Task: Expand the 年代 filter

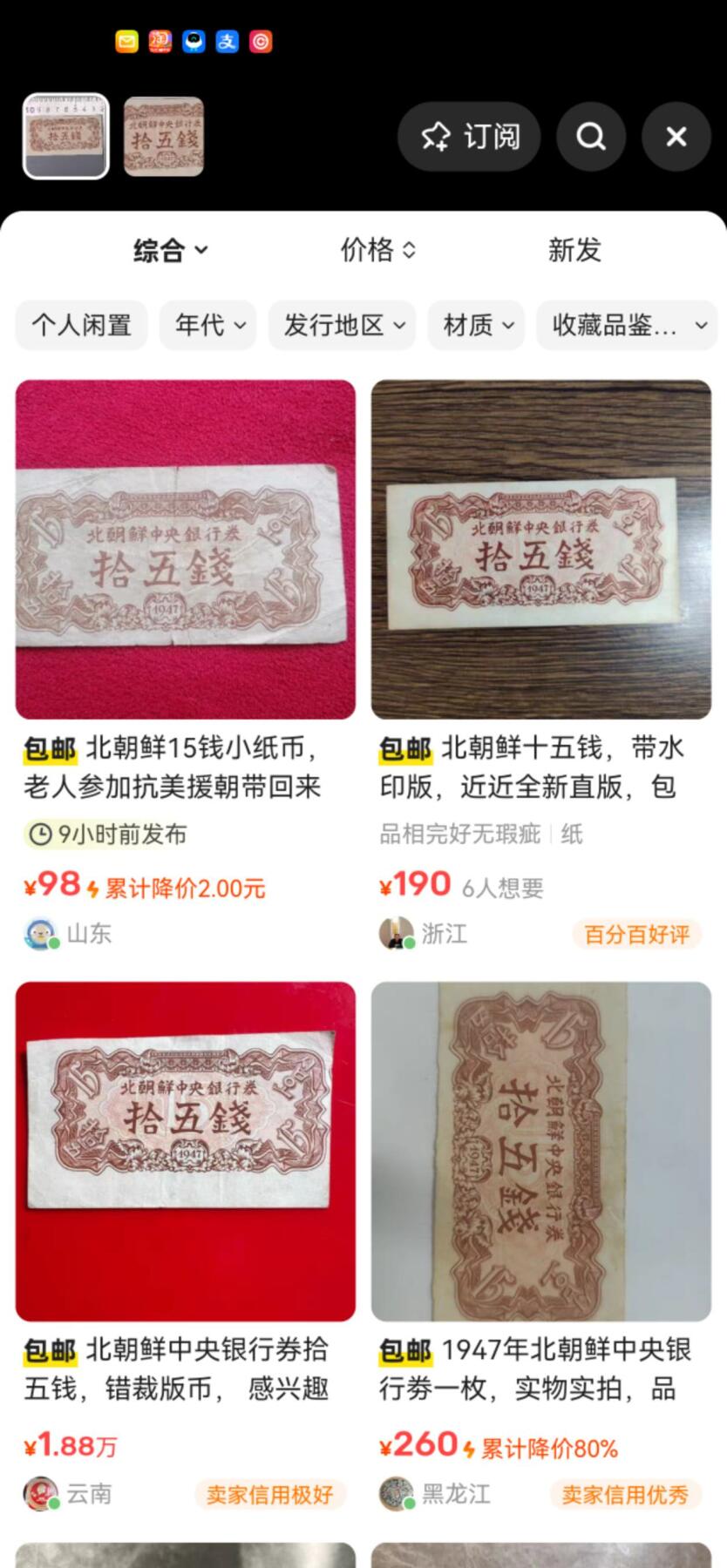Action: coord(208,325)
